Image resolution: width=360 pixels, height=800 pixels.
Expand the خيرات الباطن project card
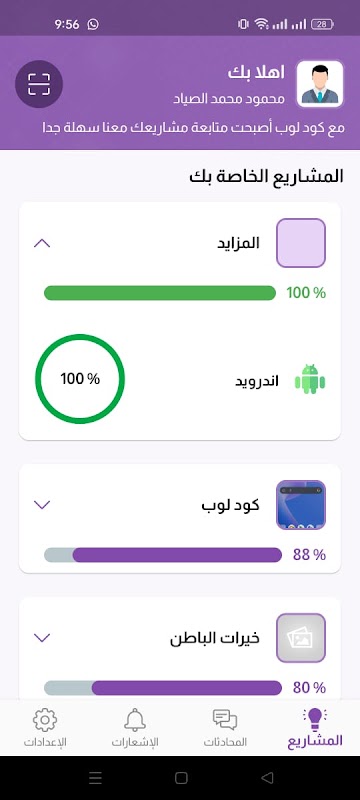tap(42, 637)
